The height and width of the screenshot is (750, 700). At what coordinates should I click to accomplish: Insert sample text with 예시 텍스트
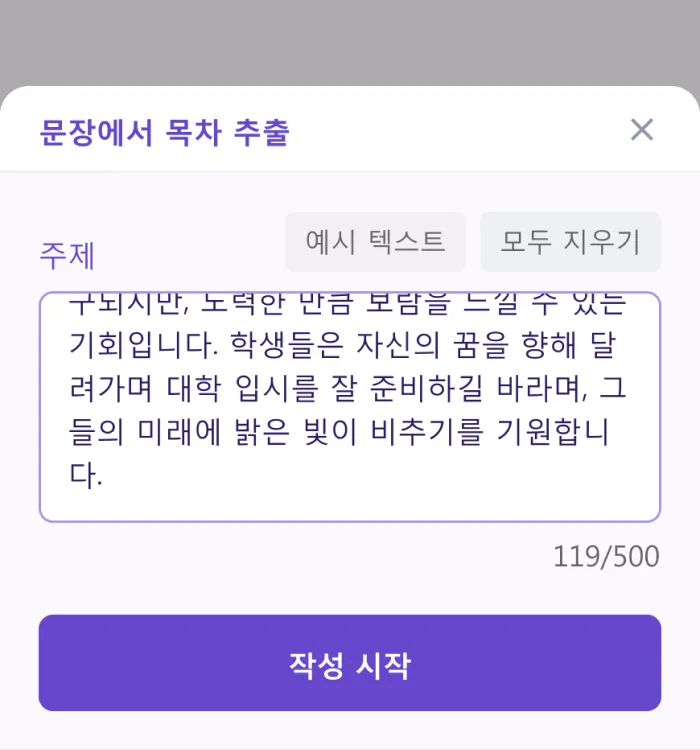(x=375, y=242)
